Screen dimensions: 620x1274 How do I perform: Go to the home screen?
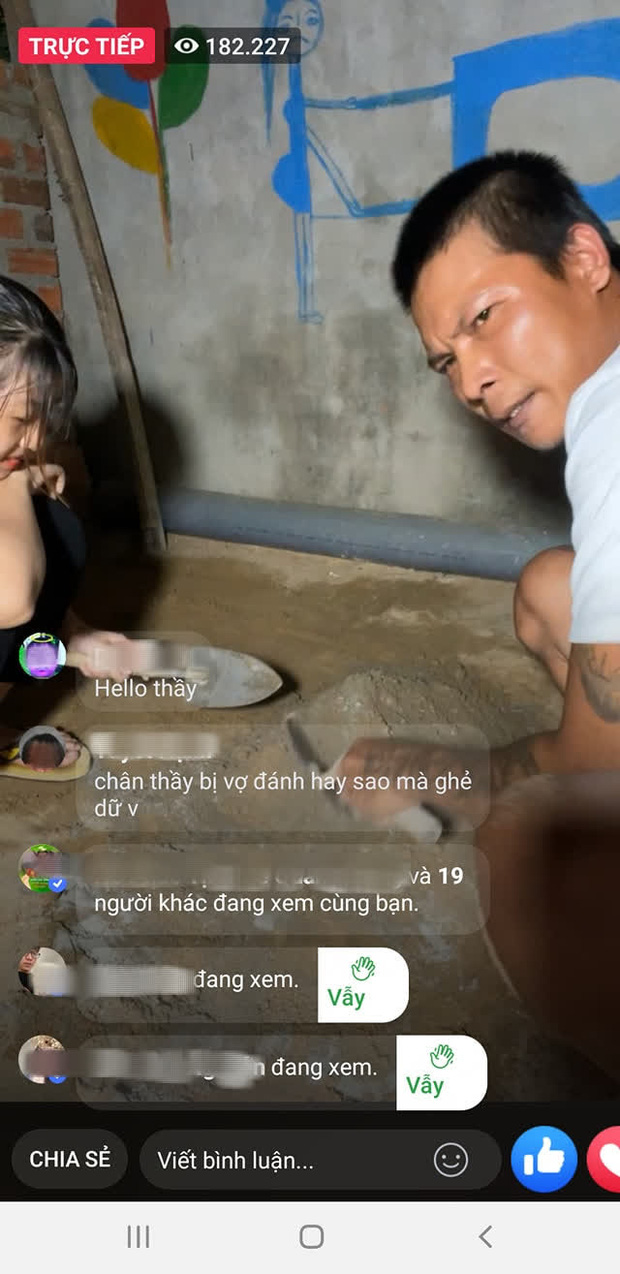coord(311,1237)
